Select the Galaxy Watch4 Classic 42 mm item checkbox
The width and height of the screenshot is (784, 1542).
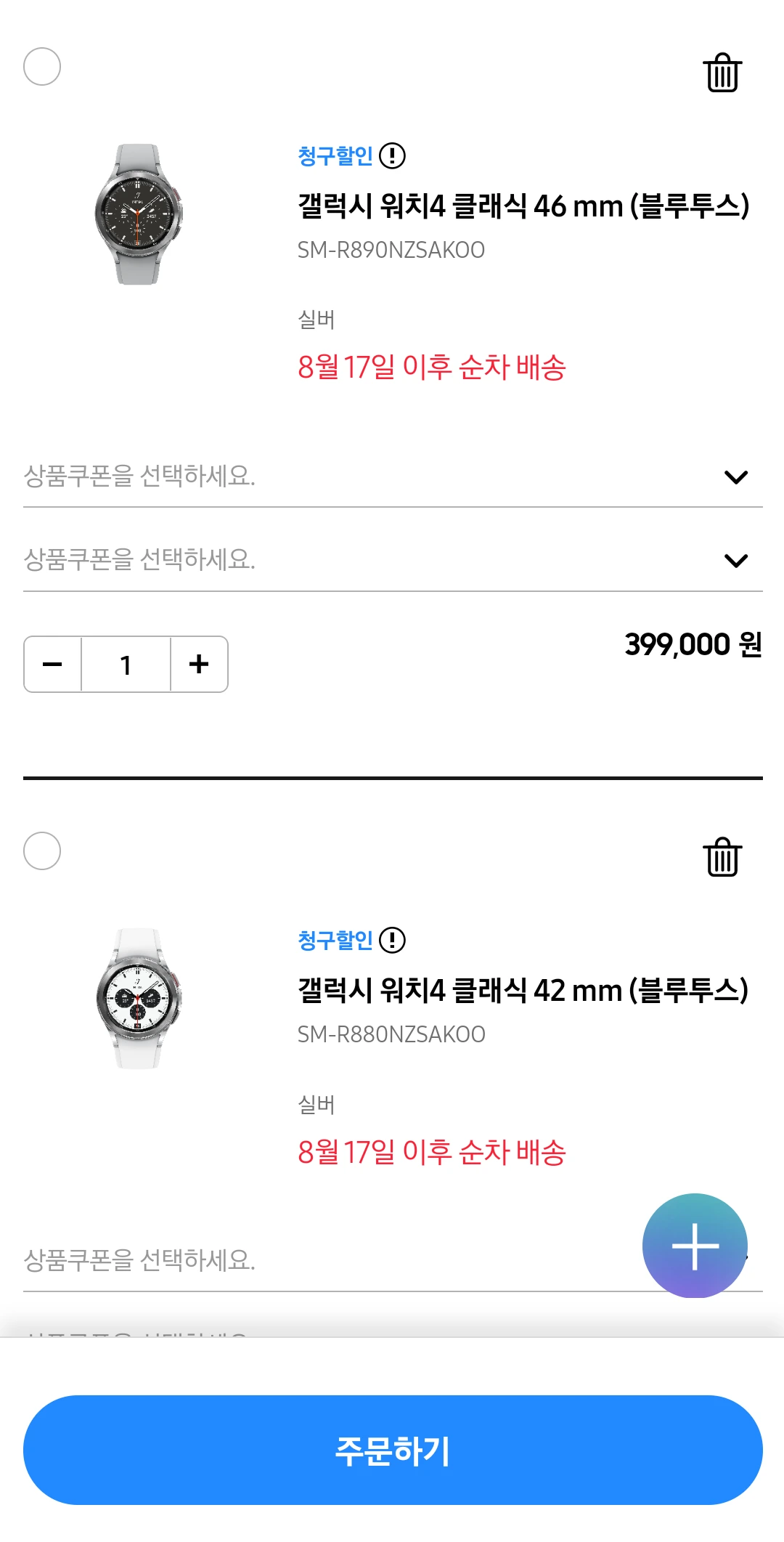click(x=42, y=851)
